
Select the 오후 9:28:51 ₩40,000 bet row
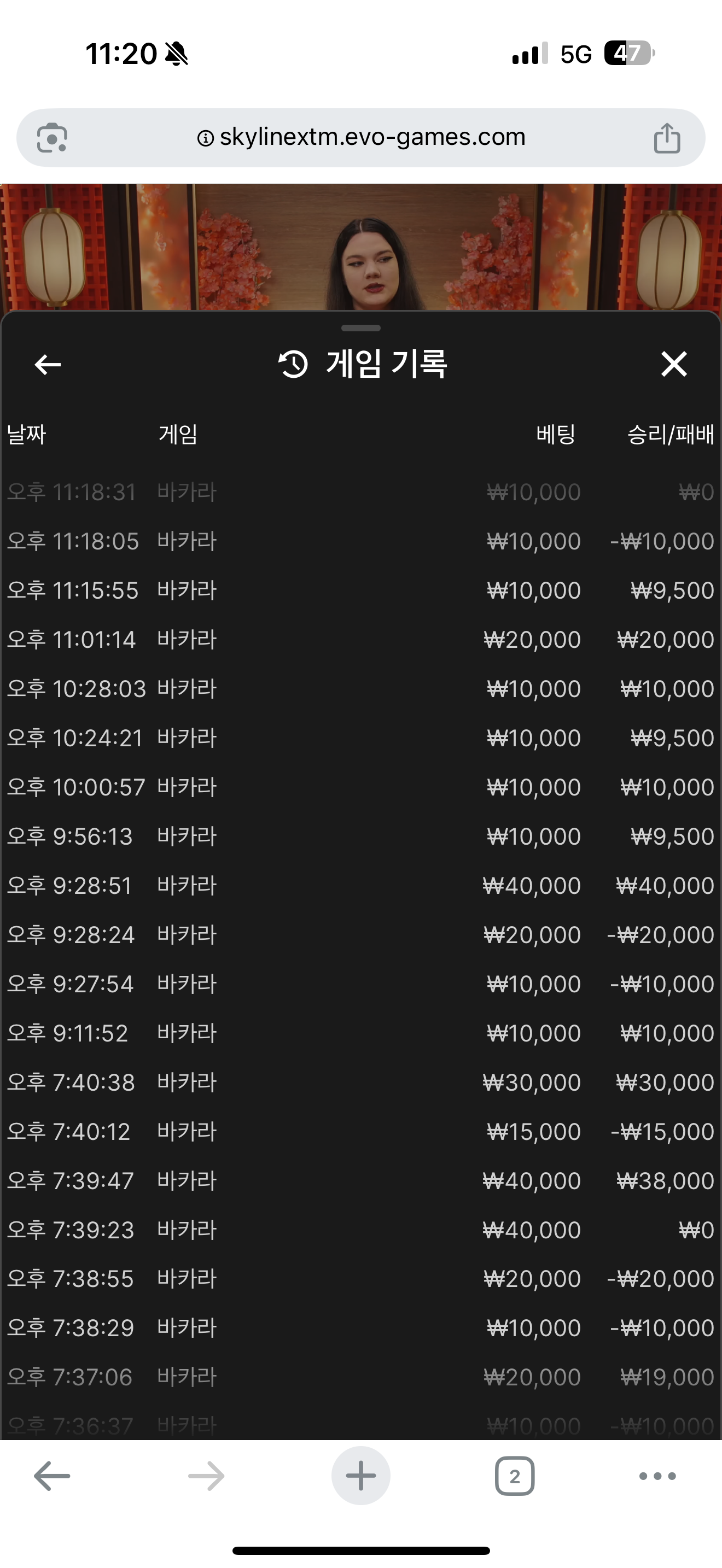[x=361, y=886]
